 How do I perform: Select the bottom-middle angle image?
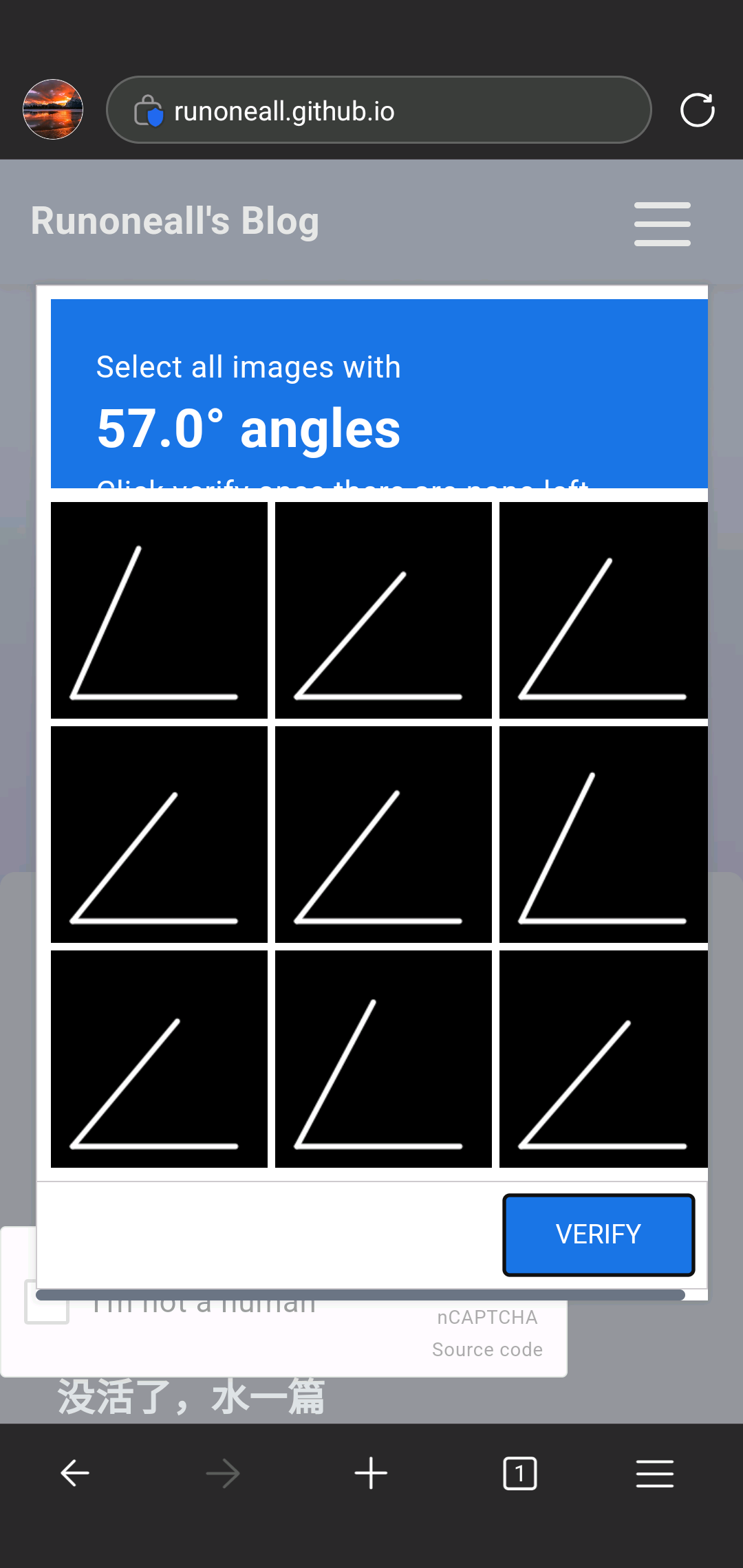(383, 1059)
